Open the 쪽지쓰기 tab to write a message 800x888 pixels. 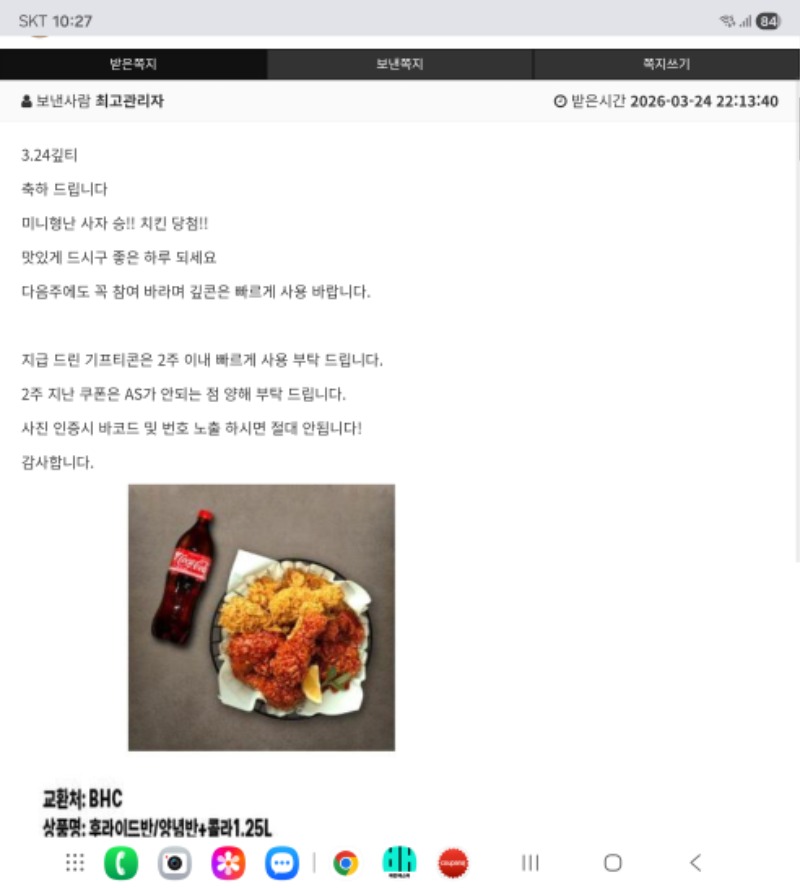tap(666, 64)
